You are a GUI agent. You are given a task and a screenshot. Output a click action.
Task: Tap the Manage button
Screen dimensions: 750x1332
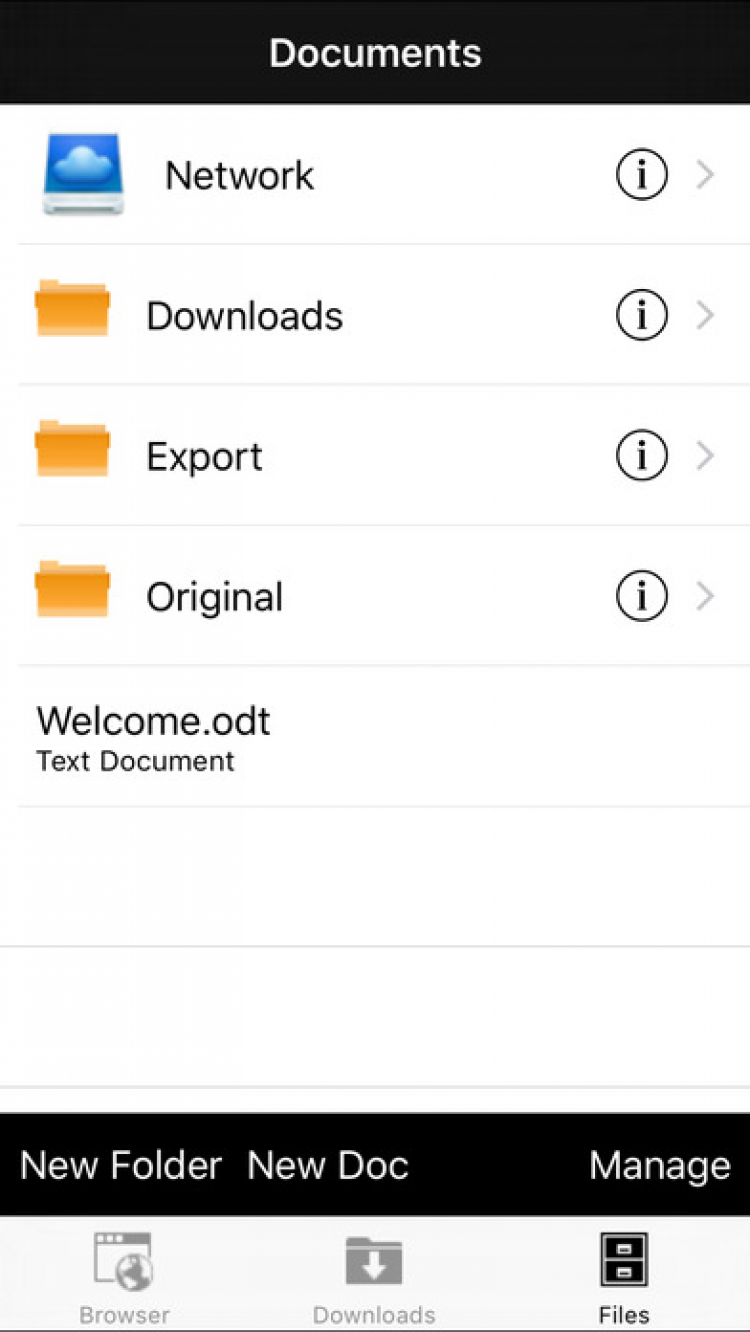point(660,1166)
